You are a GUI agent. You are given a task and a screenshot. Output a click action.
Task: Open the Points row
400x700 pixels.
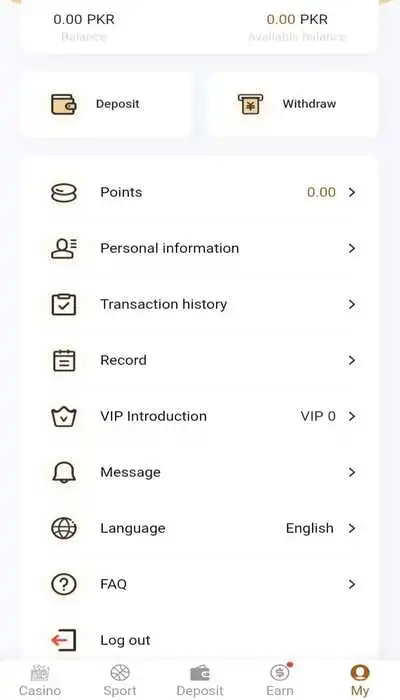coord(200,192)
